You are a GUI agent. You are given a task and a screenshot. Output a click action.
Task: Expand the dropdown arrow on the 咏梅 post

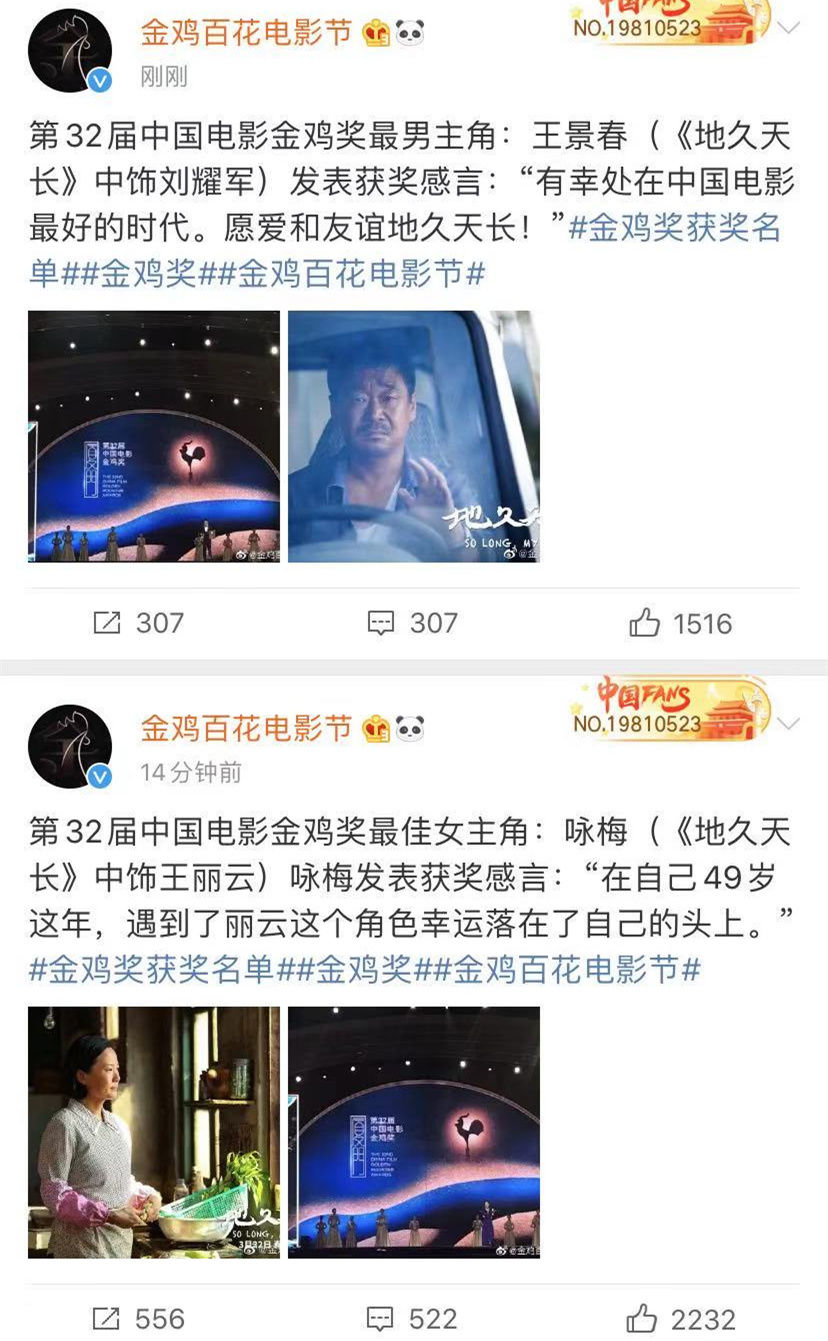(x=790, y=724)
